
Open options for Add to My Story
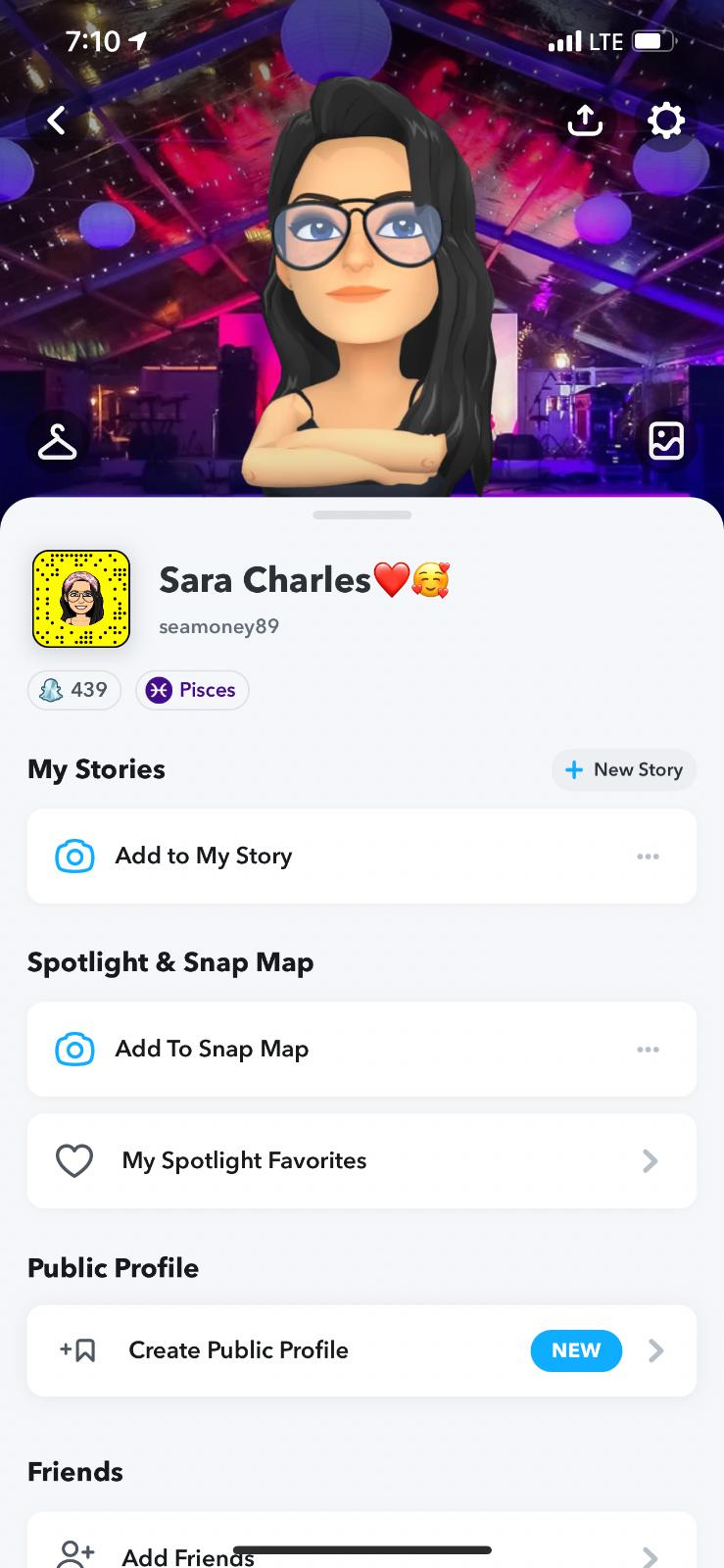tap(648, 856)
